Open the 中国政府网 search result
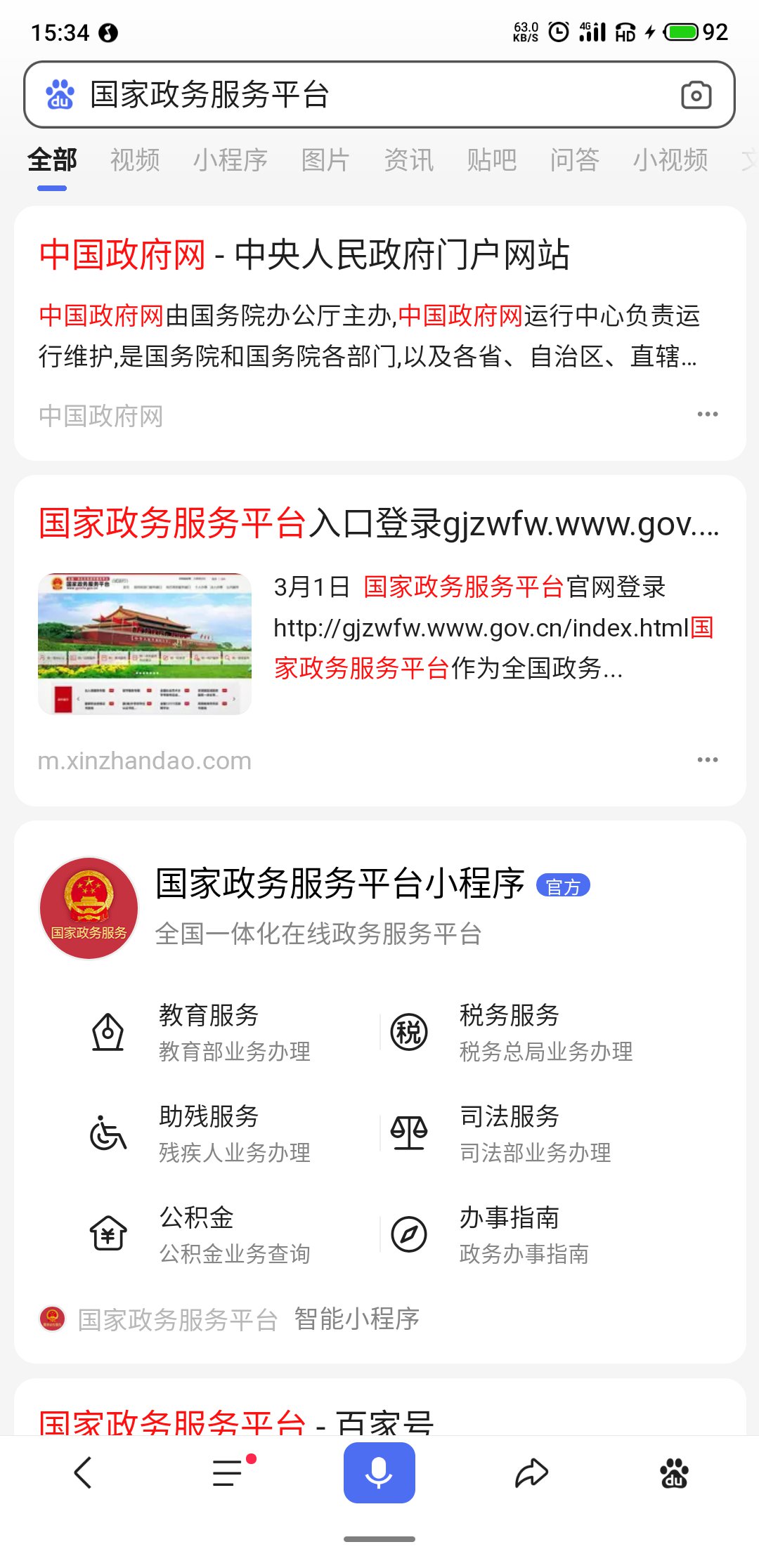The width and height of the screenshot is (759, 1568). [x=304, y=254]
